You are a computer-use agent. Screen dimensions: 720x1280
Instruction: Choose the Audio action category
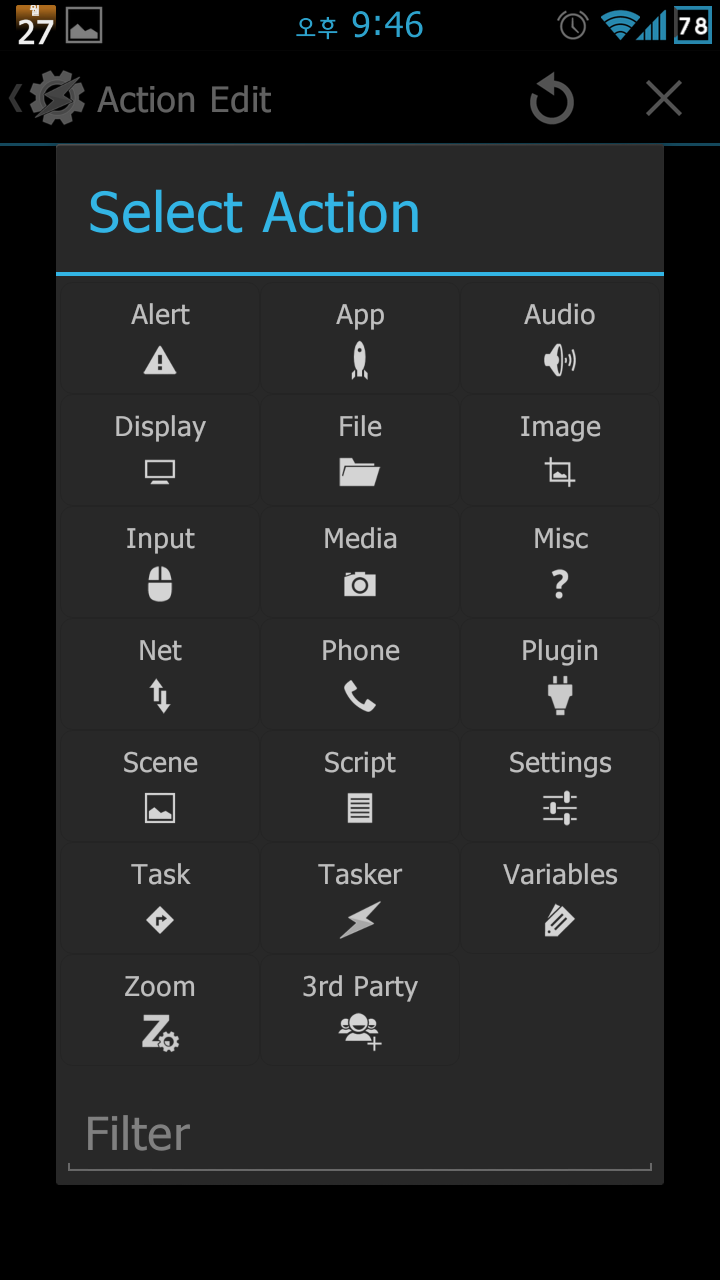tap(560, 339)
